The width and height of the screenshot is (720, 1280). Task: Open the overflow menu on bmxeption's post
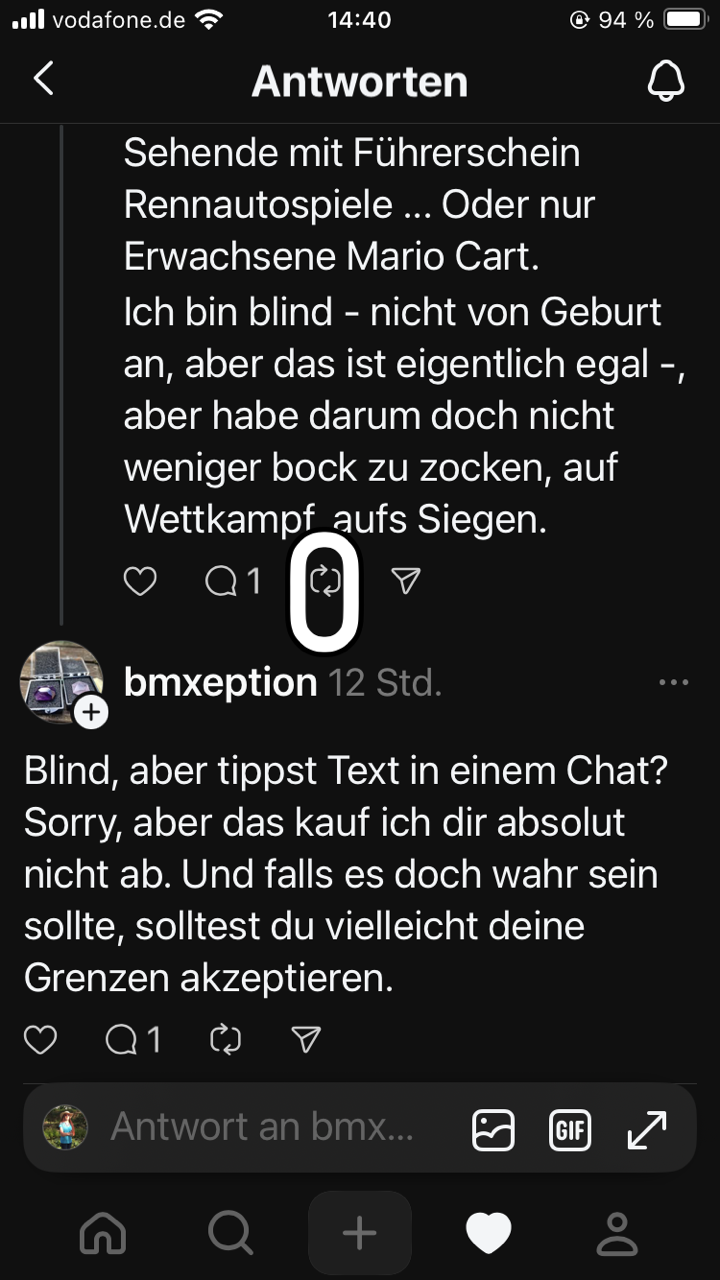click(674, 683)
